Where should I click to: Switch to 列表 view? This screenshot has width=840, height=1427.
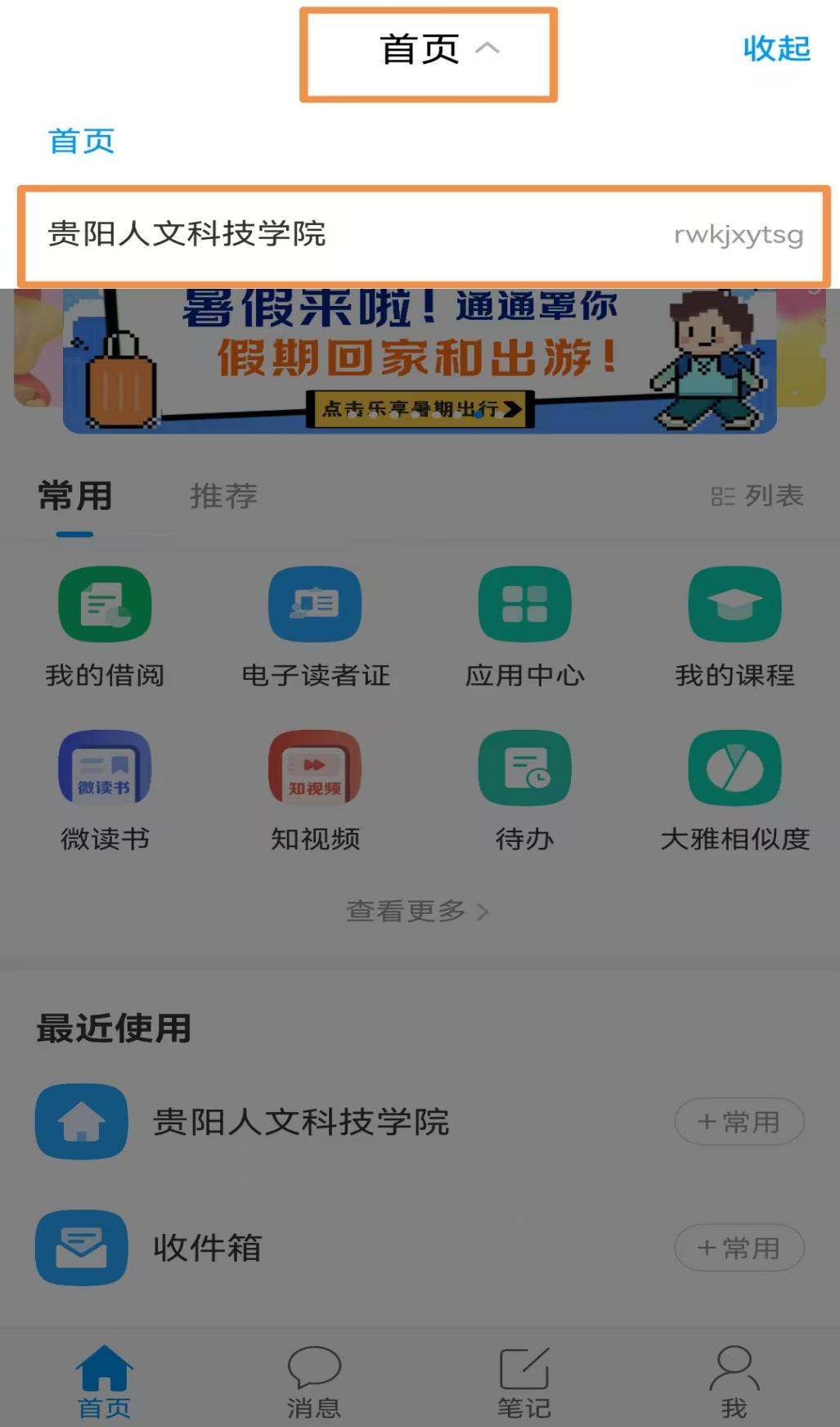coord(757,496)
